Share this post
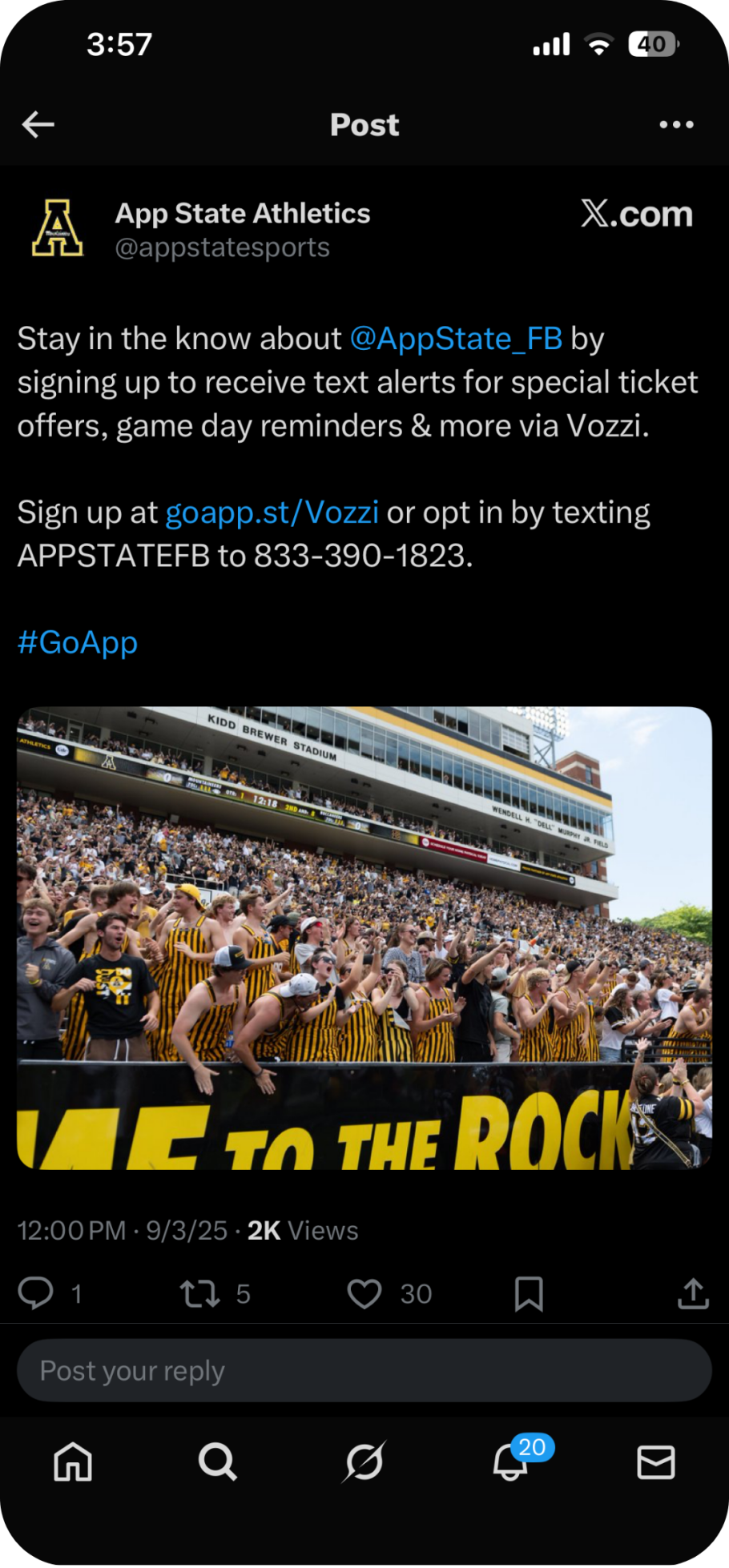 point(693,1293)
